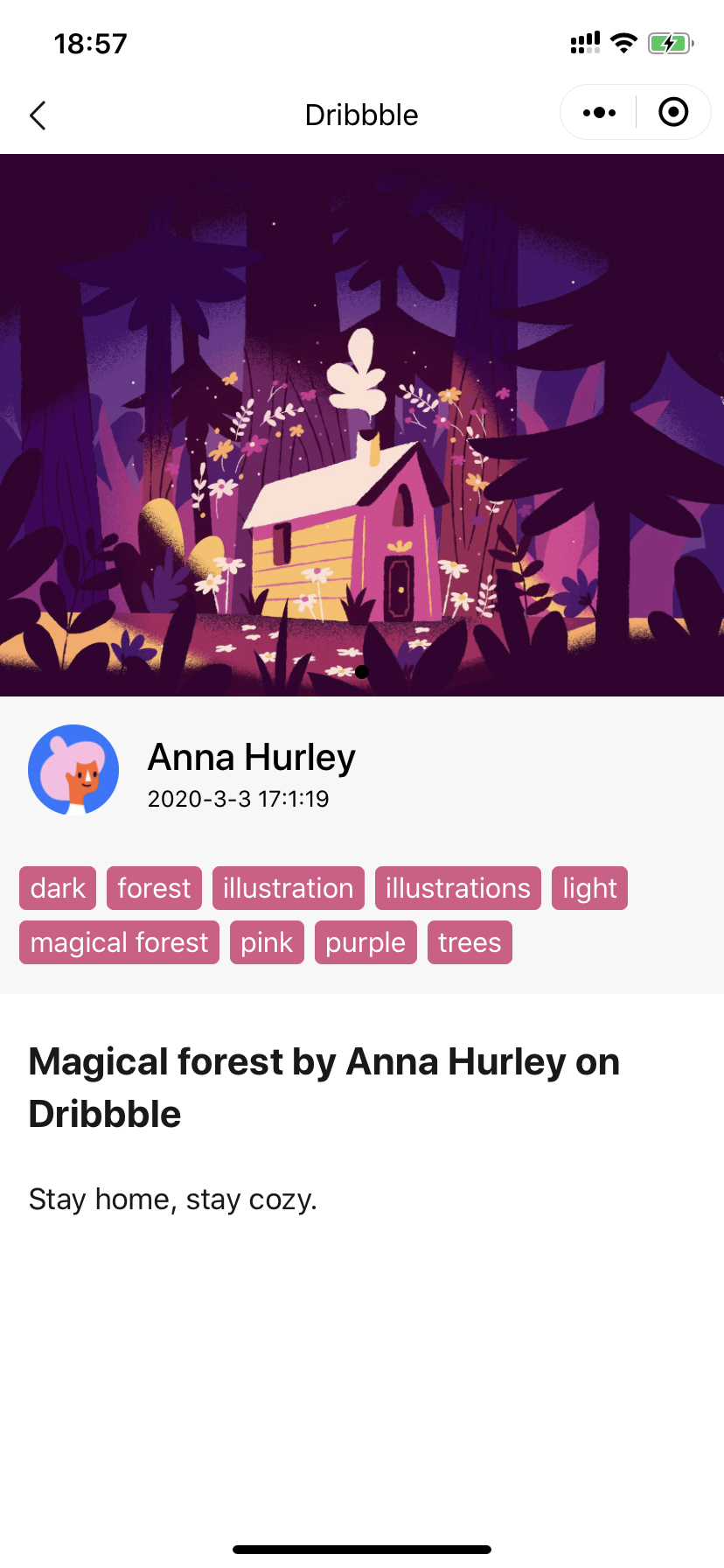This screenshot has height=1568, width=724.
Task: Open Anna Hurley's profile avatar
Action: click(73, 770)
